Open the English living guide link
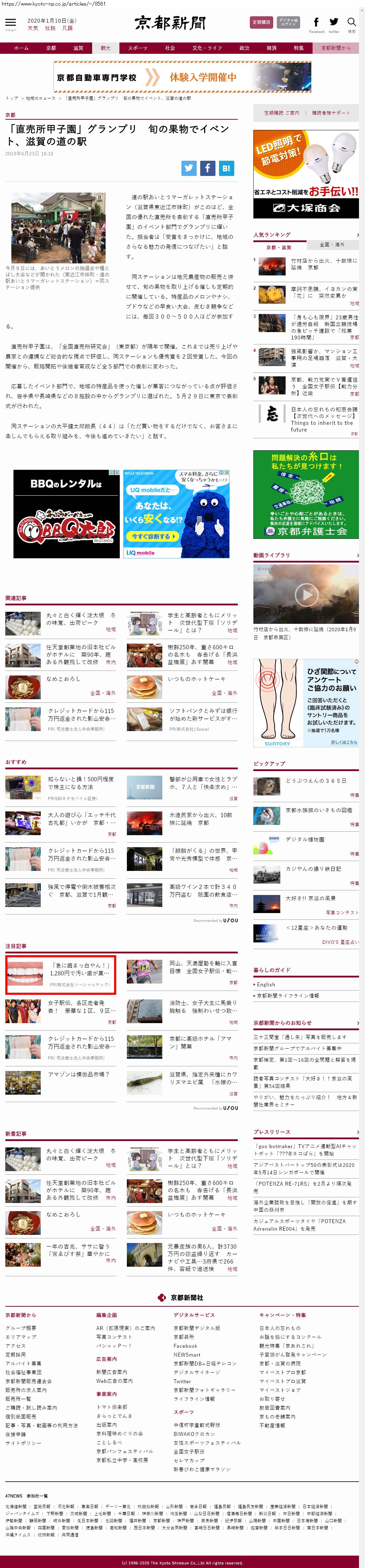 tap(266, 984)
